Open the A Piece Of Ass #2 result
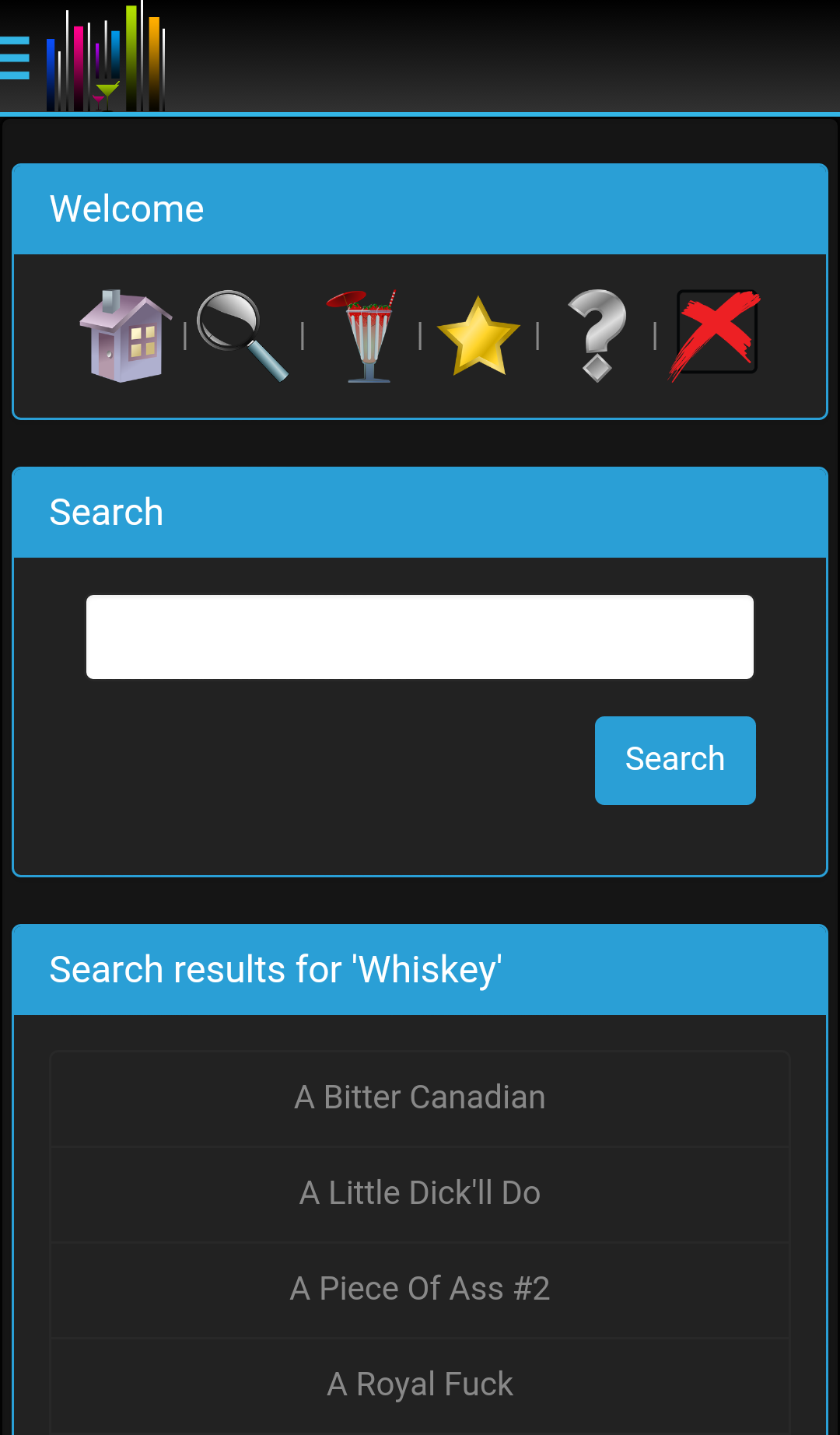This screenshot has width=840, height=1435. click(420, 1289)
